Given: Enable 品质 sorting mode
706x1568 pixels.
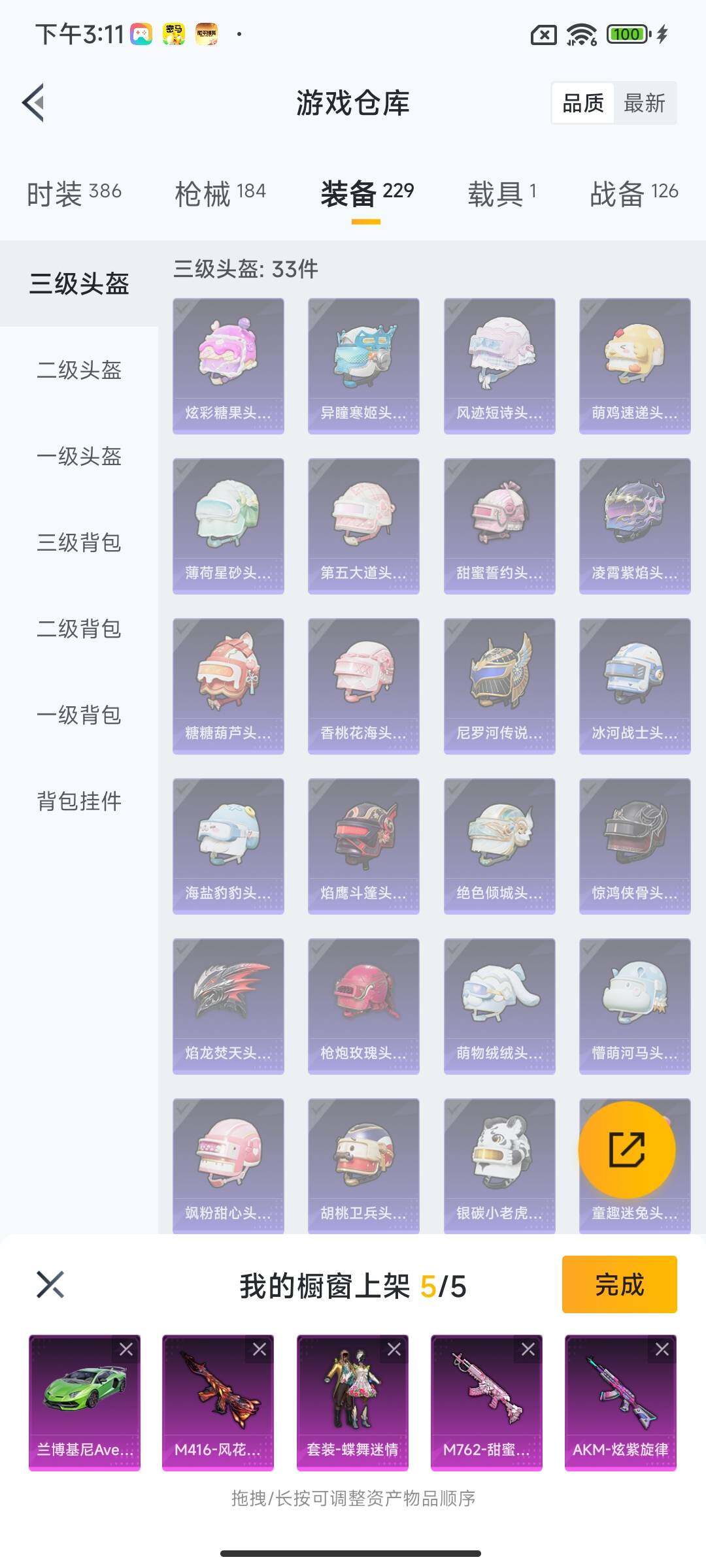Looking at the screenshot, I should (582, 103).
